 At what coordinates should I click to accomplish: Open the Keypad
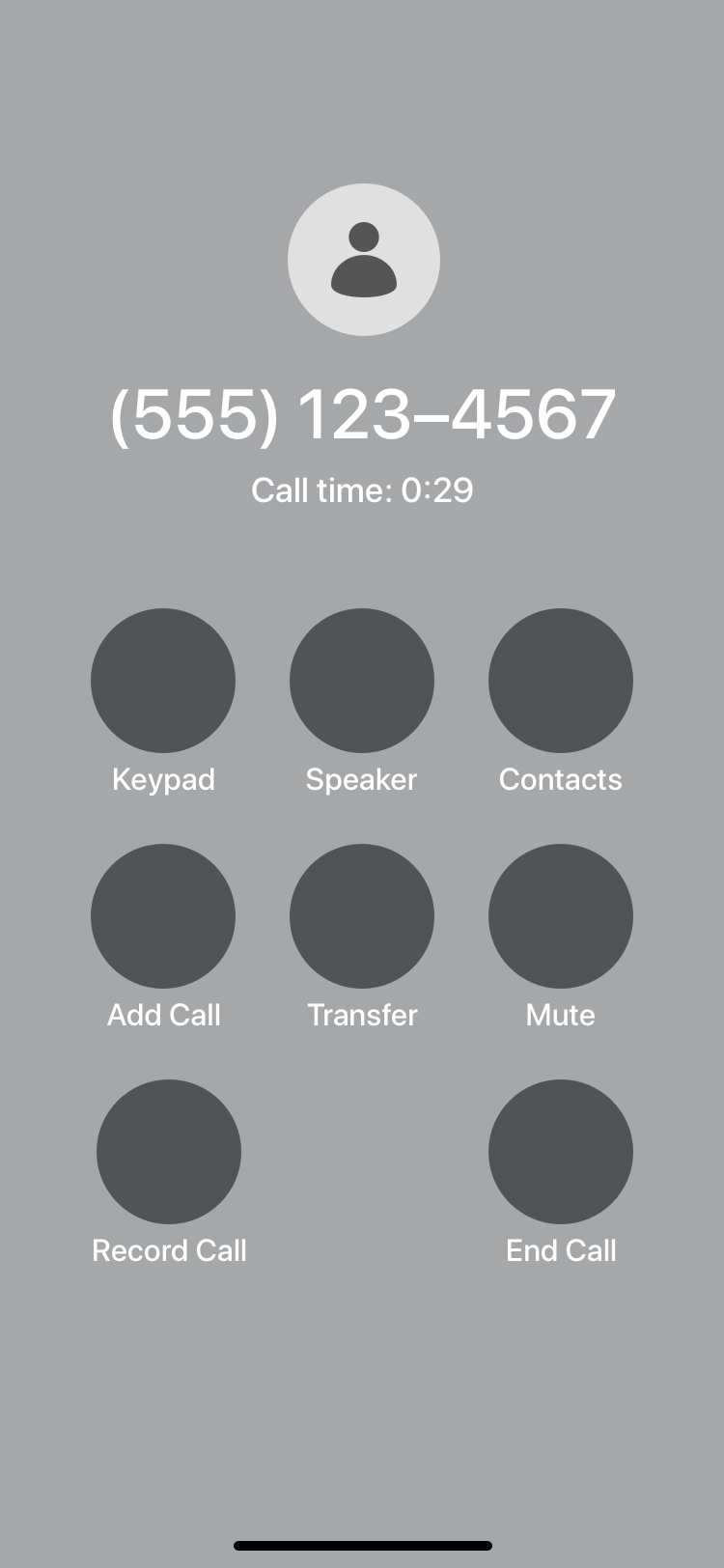163,681
